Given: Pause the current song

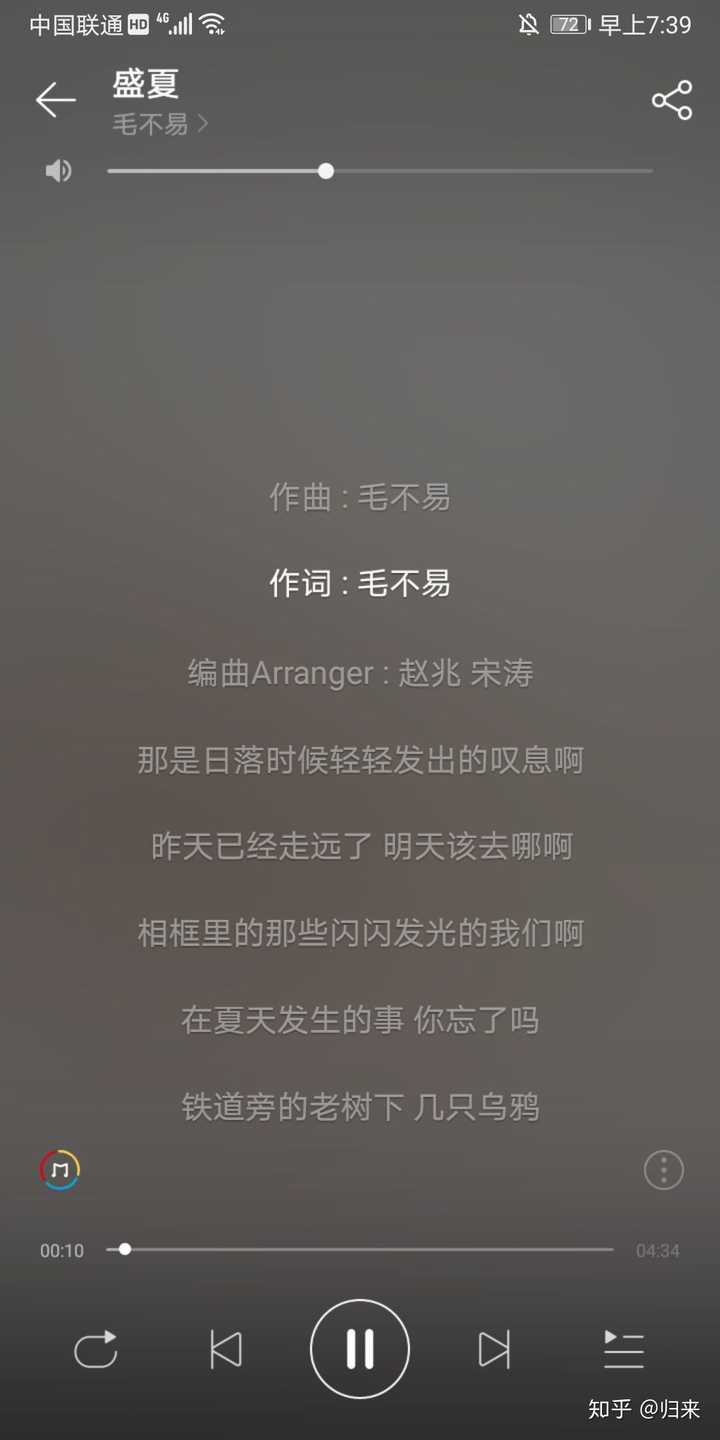Looking at the screenshot, I should (360, 1349).
